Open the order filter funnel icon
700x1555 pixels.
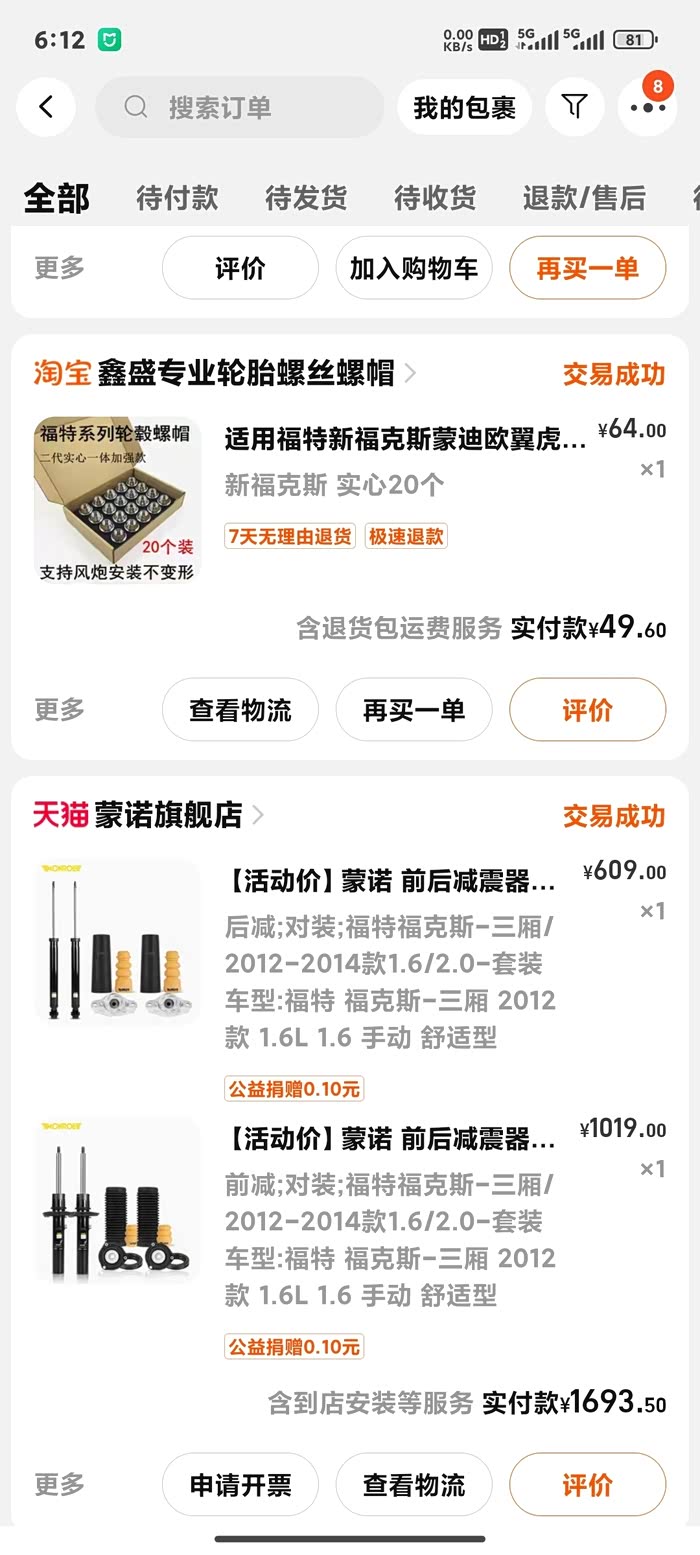[x=574, y=107]
